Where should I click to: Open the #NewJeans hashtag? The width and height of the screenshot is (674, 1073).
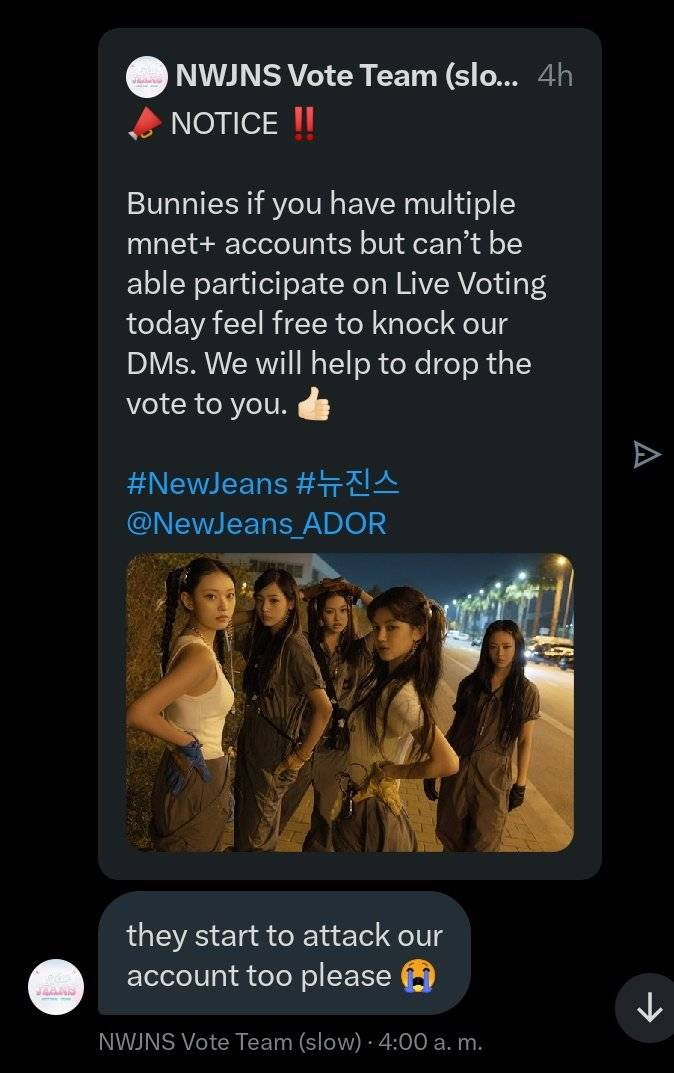(x=207, y=483)
